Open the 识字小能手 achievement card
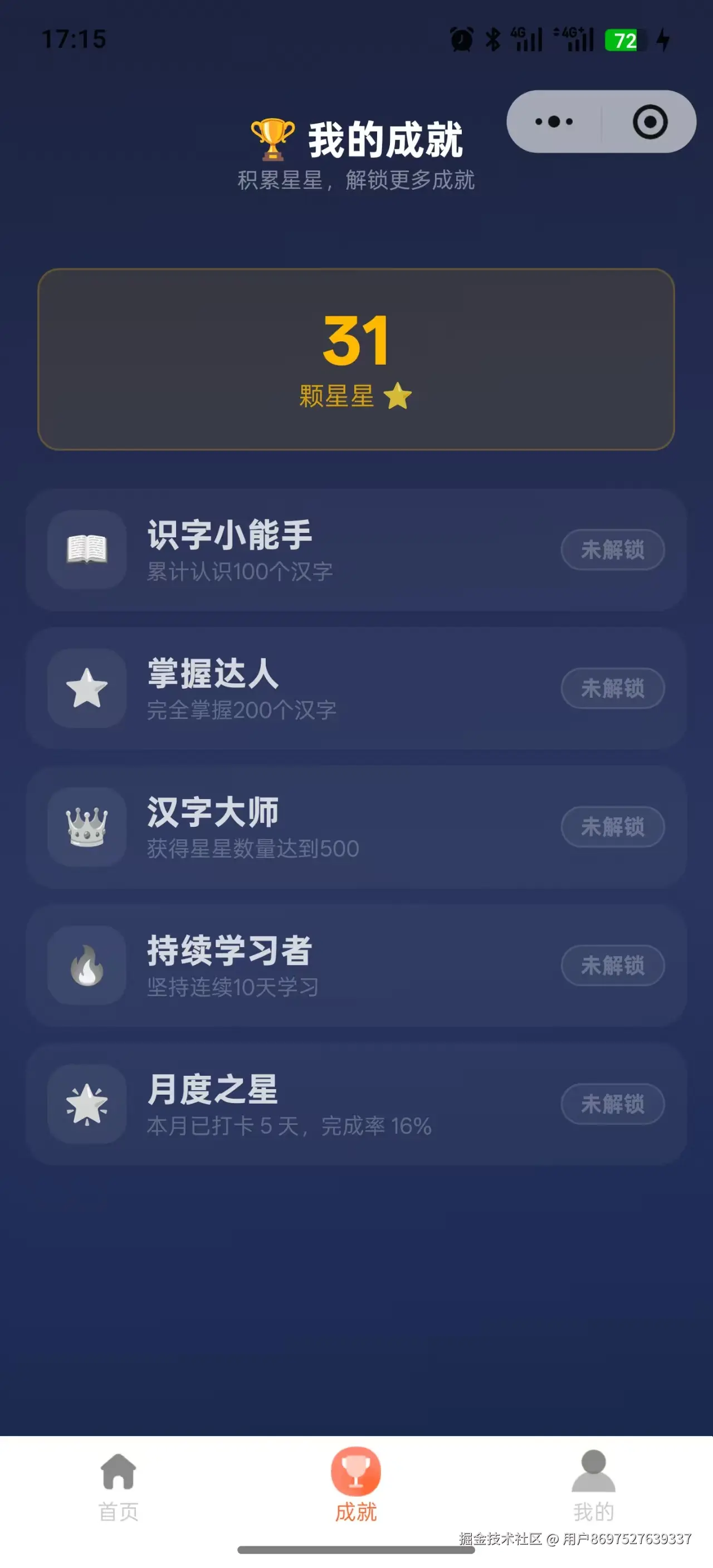This screenshot has width=713, height=1568. [x=356, y=550]
